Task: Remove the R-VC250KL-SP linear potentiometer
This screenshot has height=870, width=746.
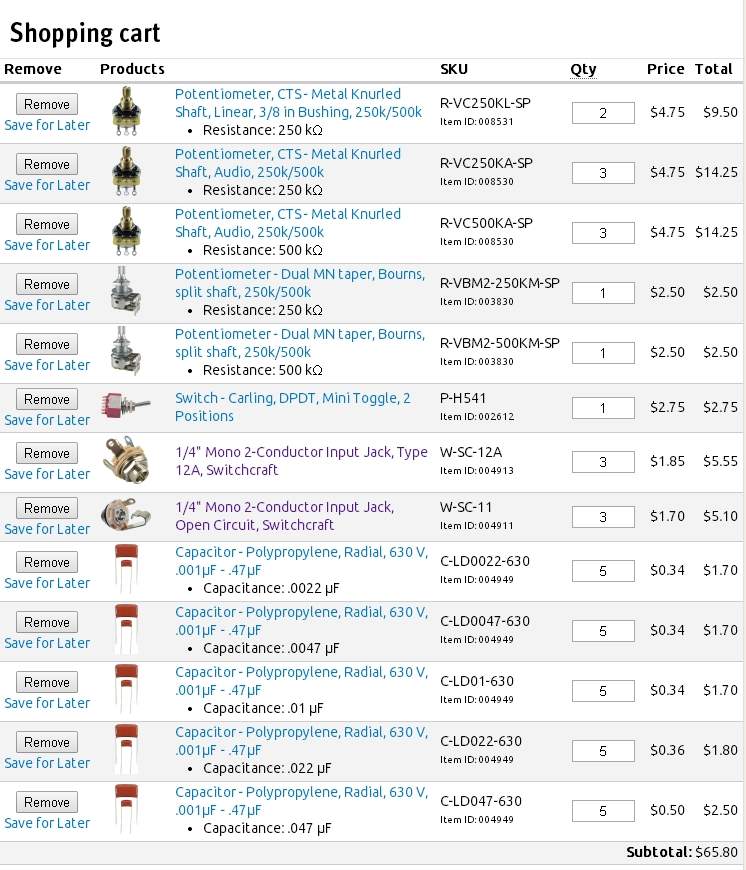Action: (x=47, y=104)
